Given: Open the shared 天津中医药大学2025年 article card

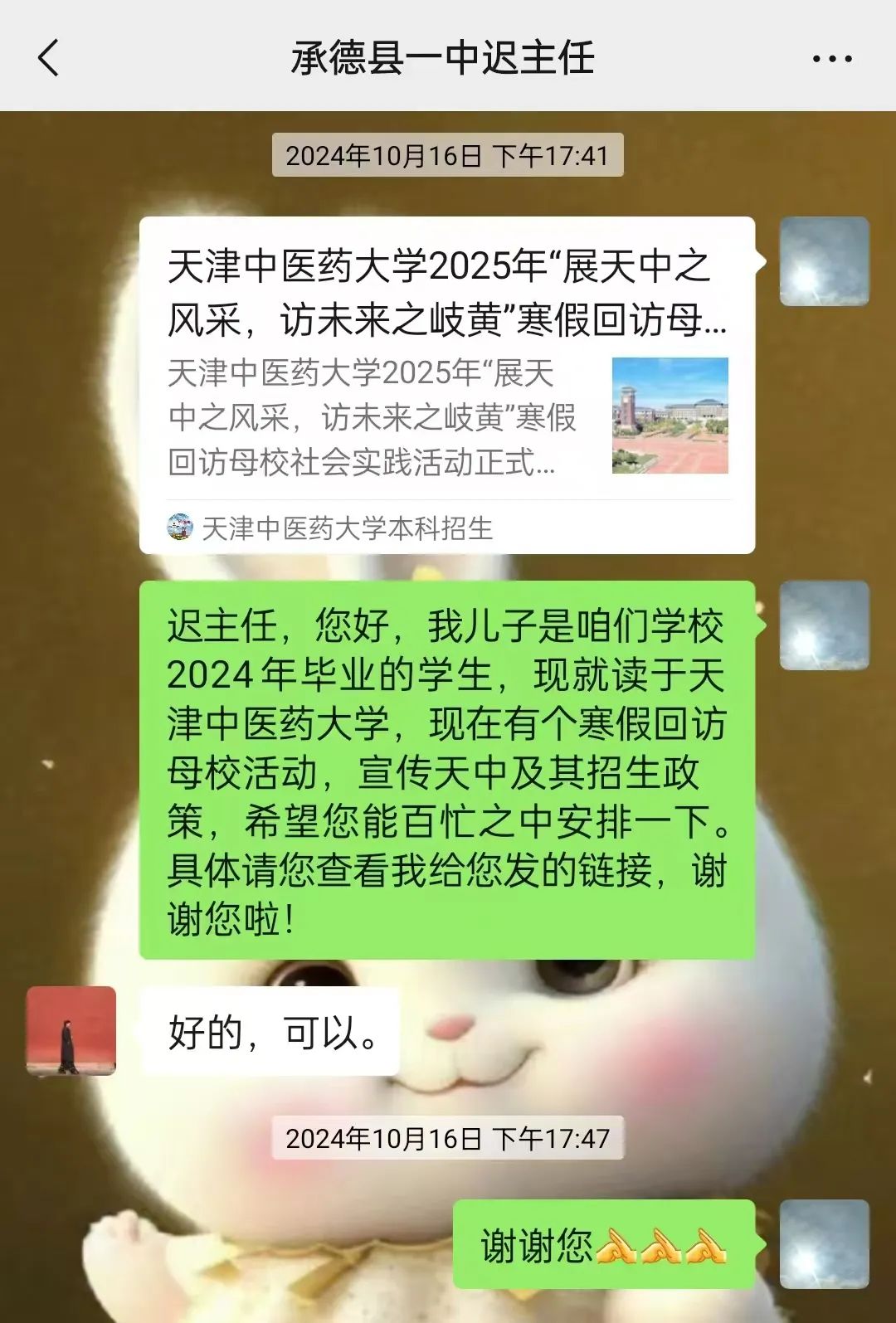Looking at the screenshot, I should click(x=447, y=385).
